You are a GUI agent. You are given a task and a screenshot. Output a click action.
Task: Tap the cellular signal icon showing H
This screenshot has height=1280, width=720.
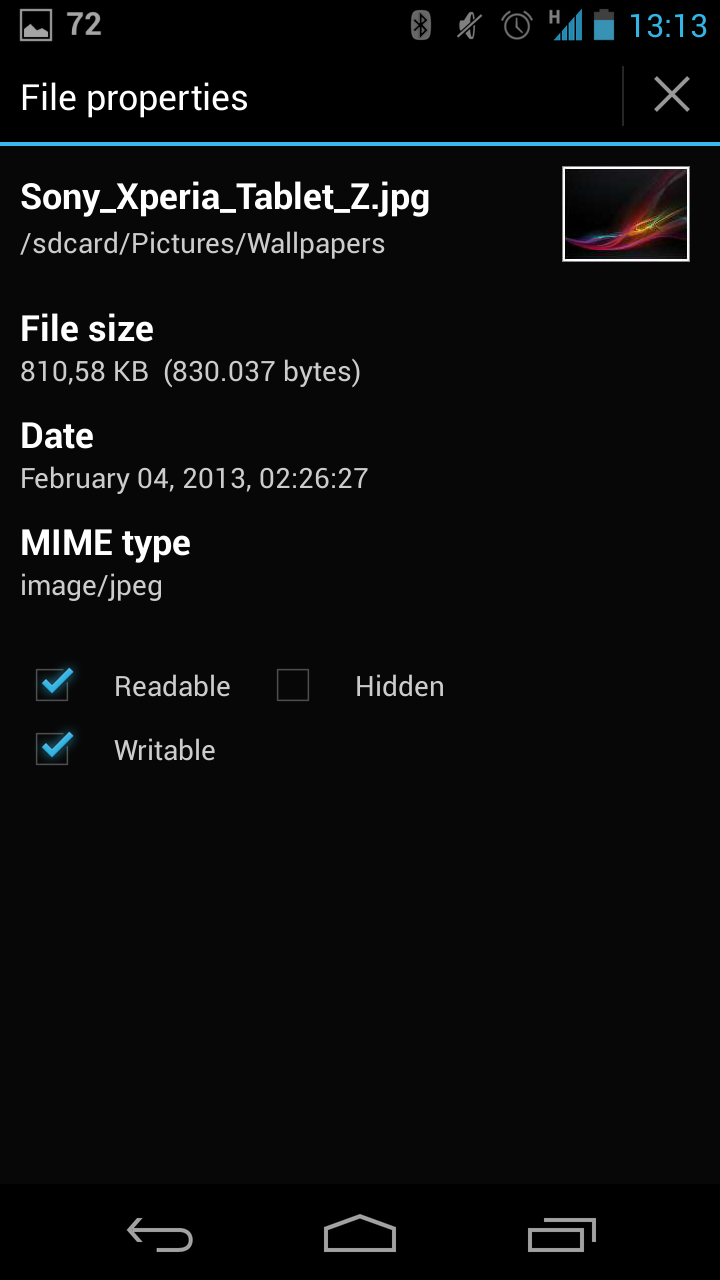[563, 27]
